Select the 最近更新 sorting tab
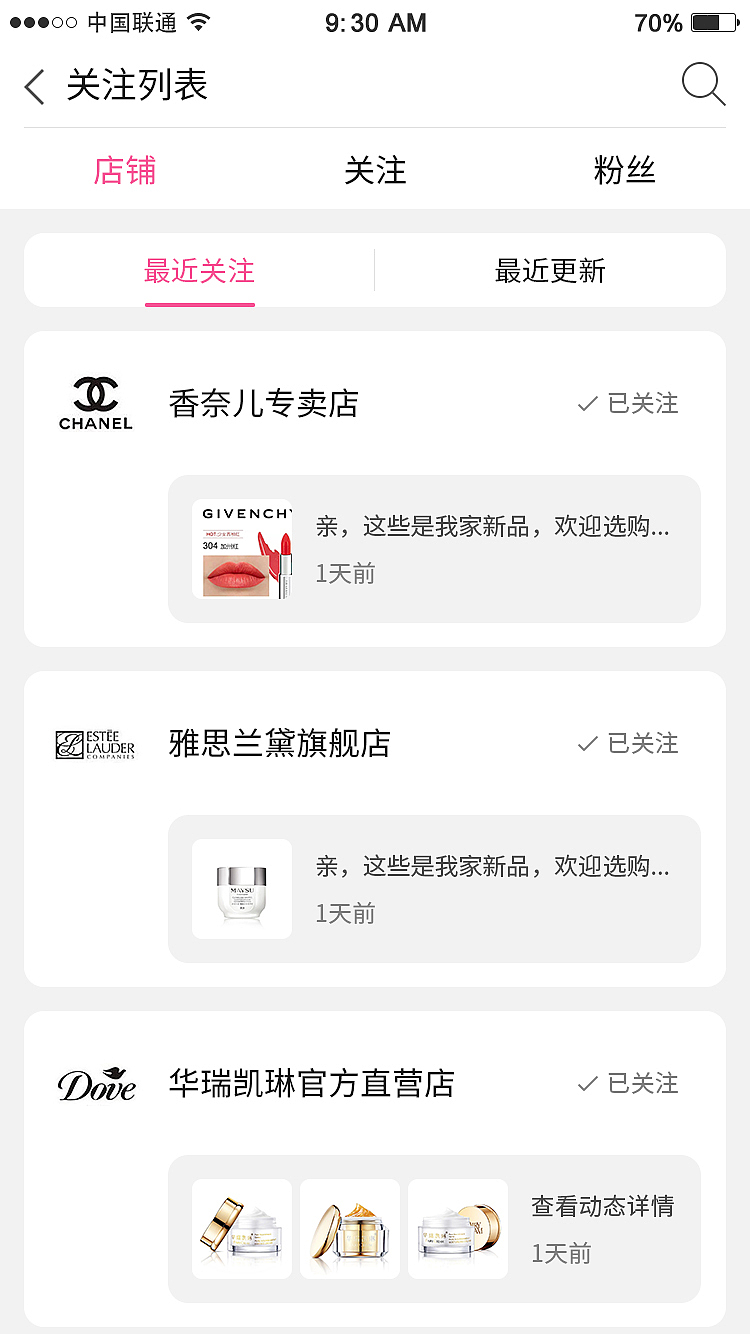 click(548, 270)
